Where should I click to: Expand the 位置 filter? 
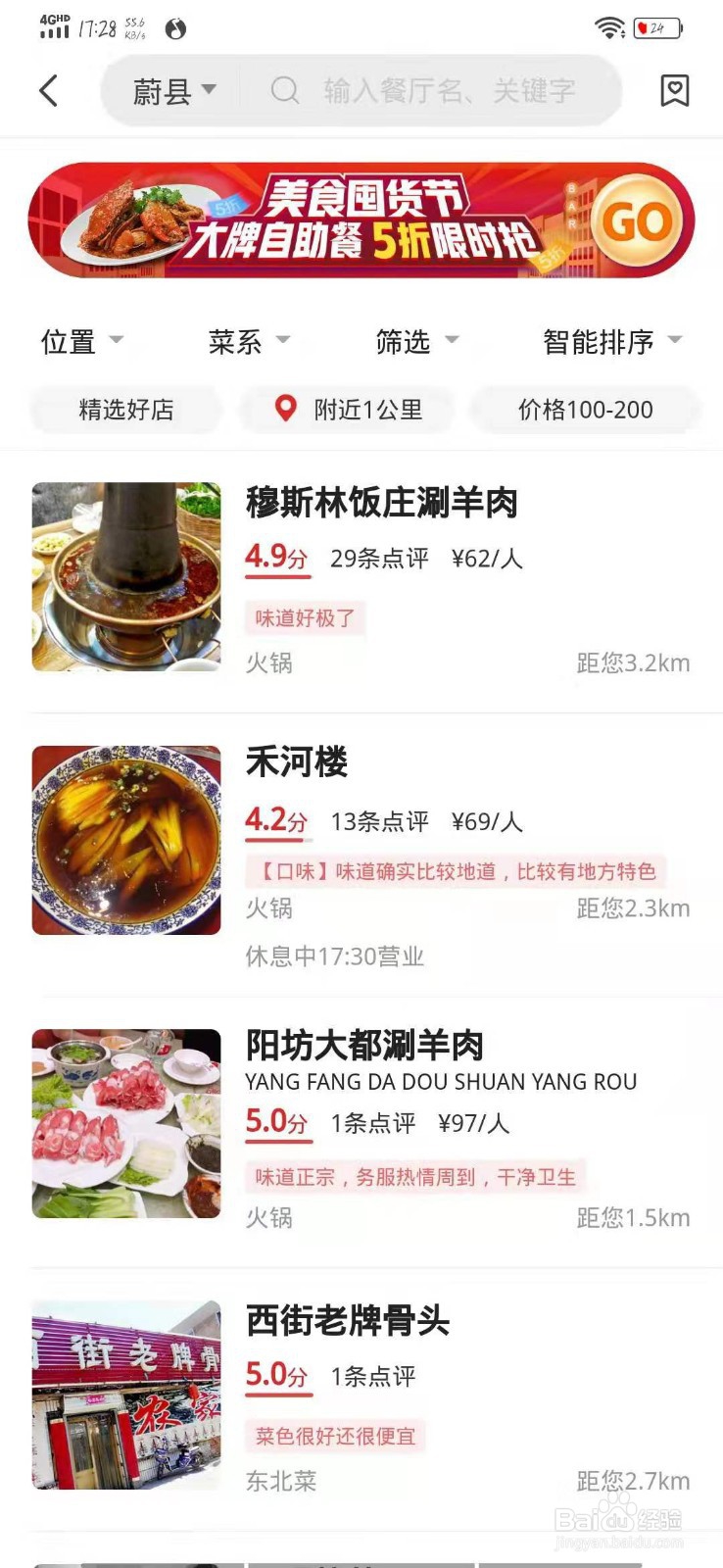pyautogui.click(x=81, y=342)
